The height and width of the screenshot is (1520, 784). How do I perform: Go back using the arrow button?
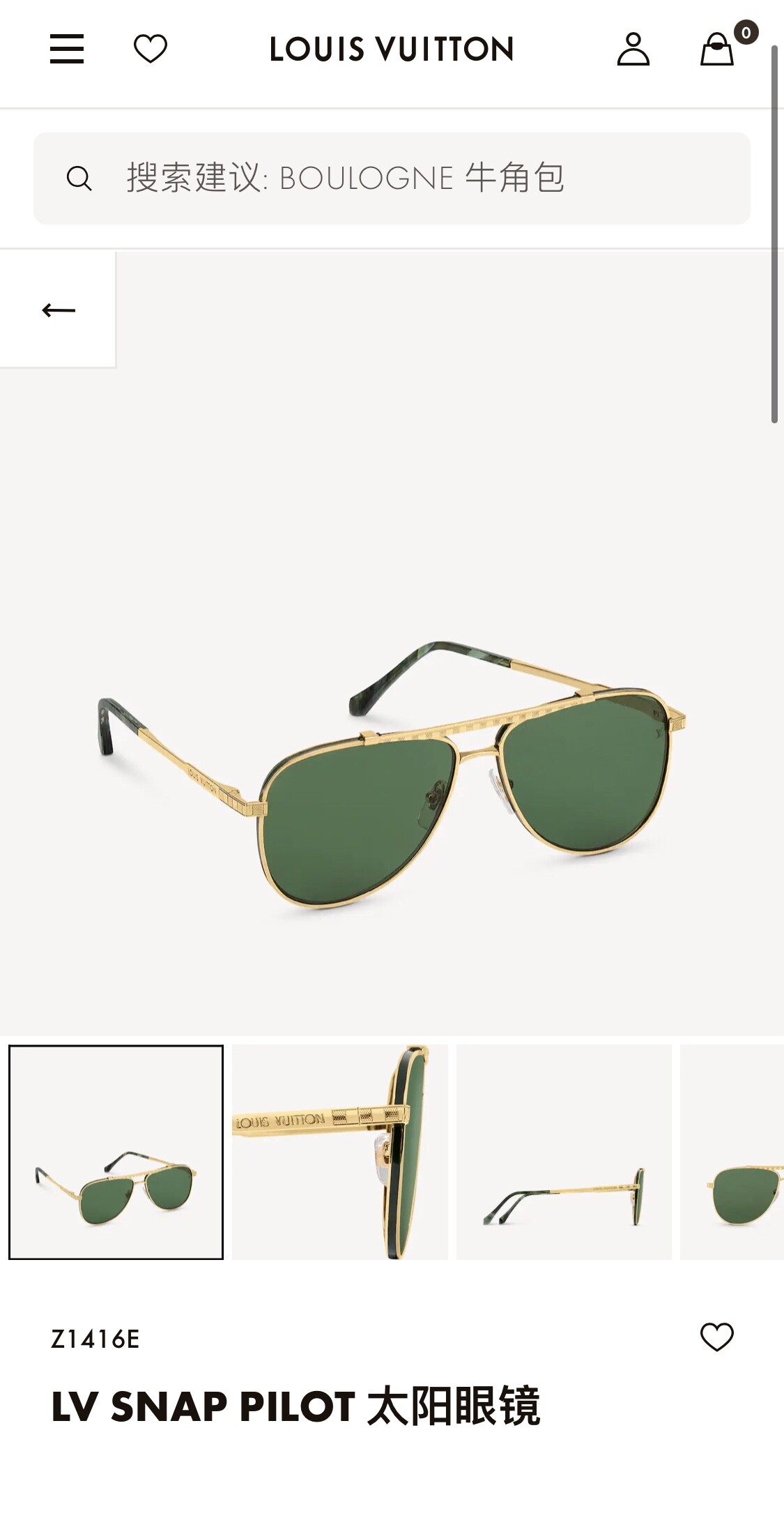58,310
